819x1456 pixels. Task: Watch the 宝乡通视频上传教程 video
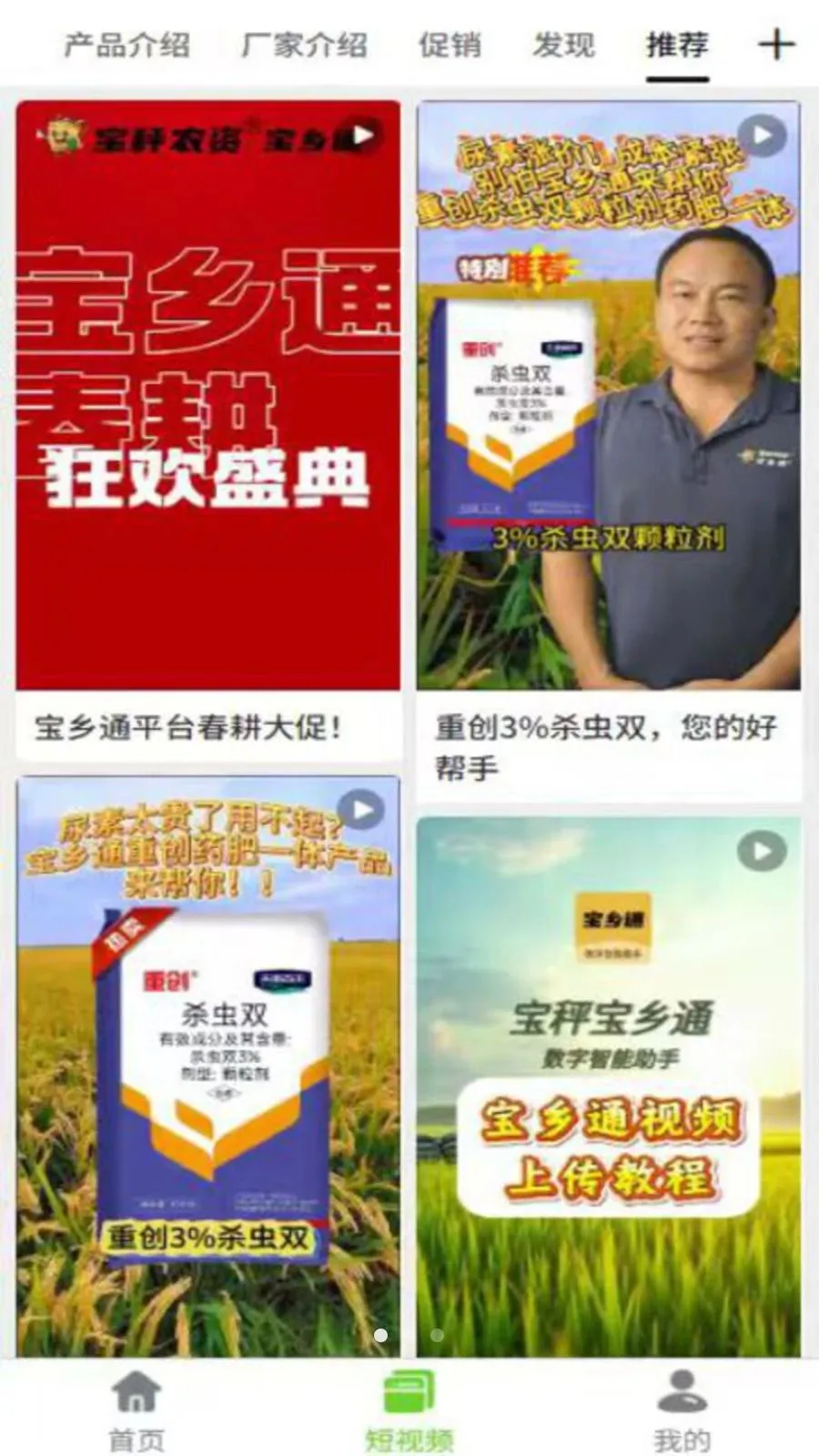coord(609,1087)
